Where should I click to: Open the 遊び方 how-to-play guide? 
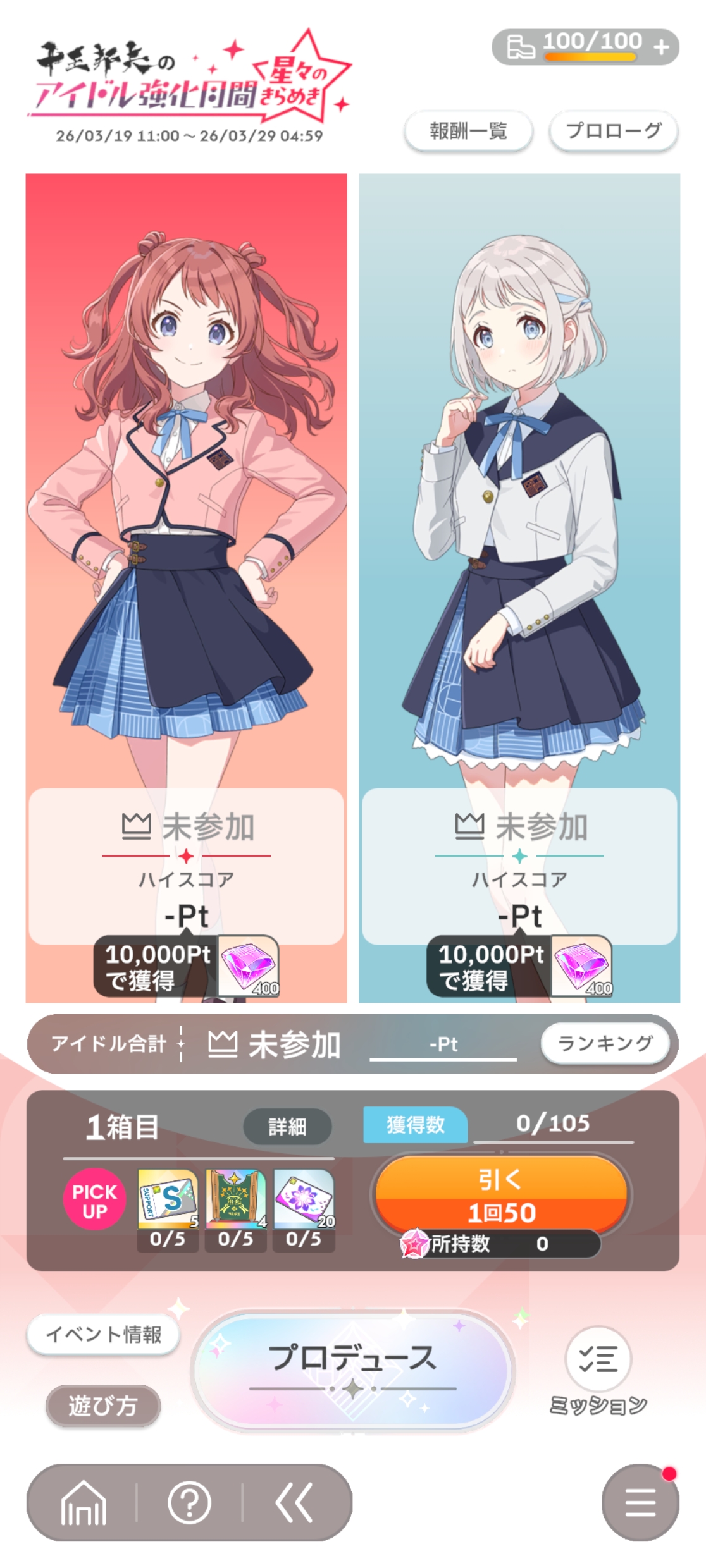[x=102, y=1406]
